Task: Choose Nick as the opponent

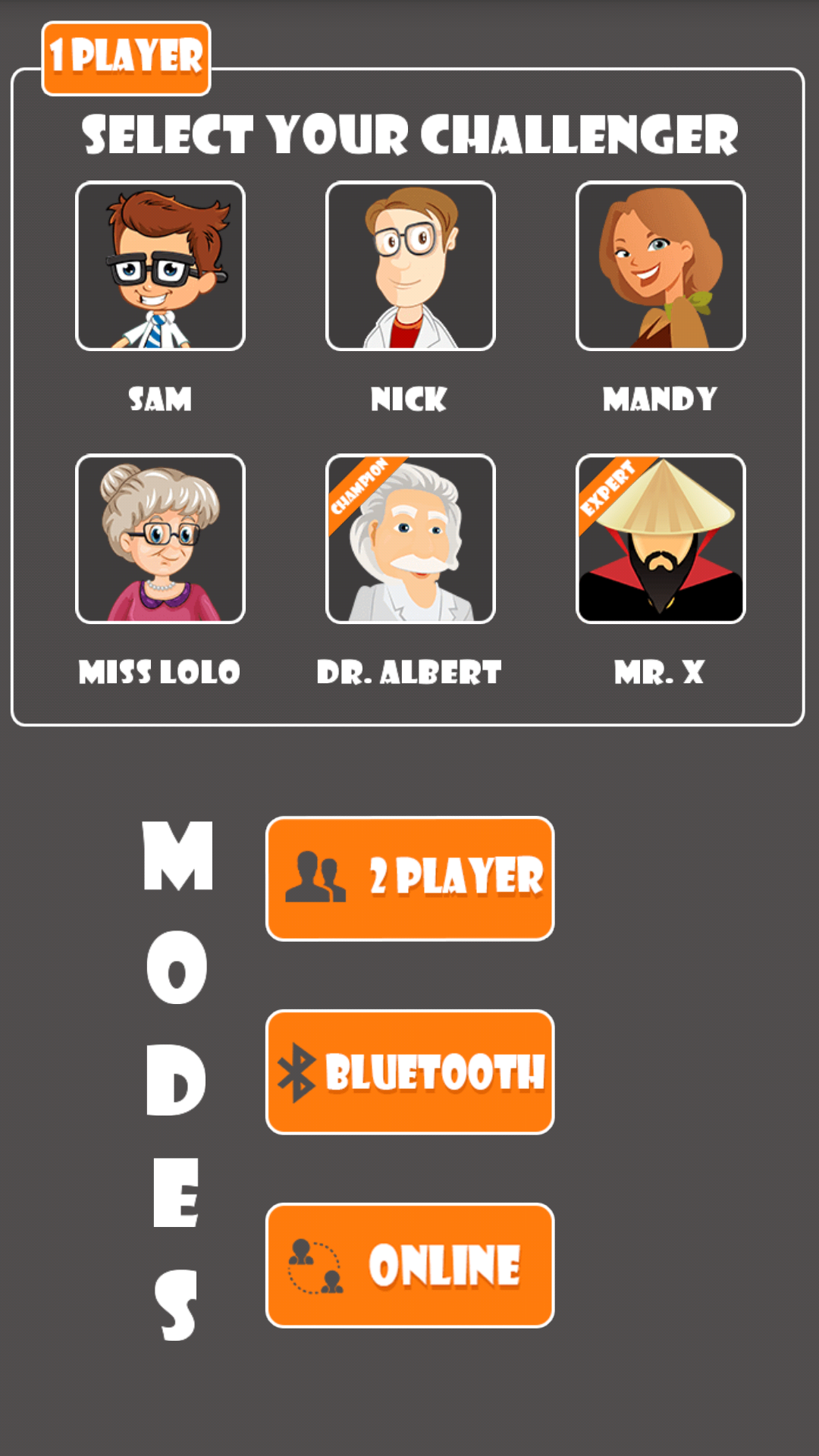Action: [410, 266]
